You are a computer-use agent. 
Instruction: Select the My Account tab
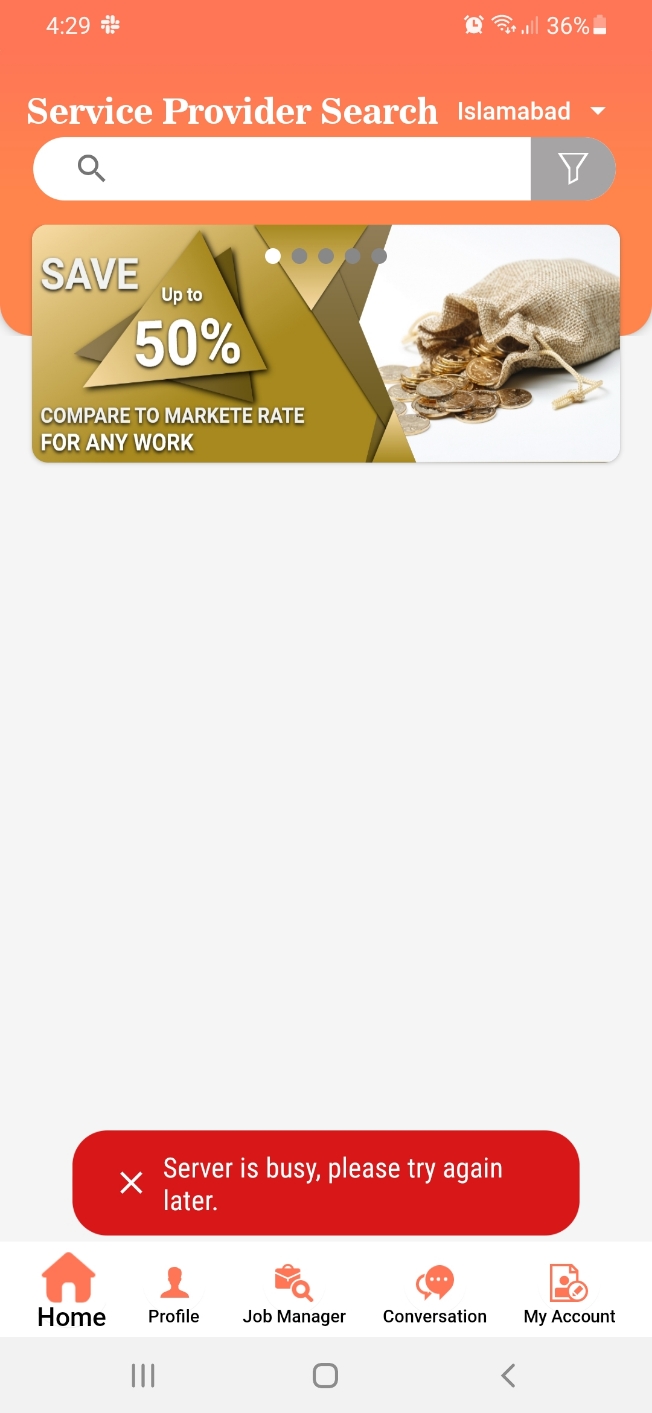[x=569, y=1294]
